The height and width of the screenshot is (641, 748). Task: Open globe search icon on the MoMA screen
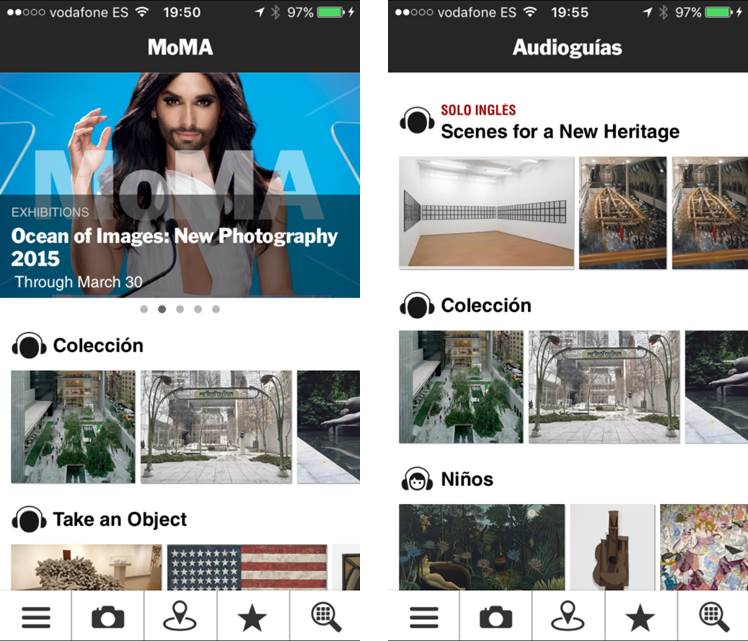pyautogui.click(x=324, y=616)
